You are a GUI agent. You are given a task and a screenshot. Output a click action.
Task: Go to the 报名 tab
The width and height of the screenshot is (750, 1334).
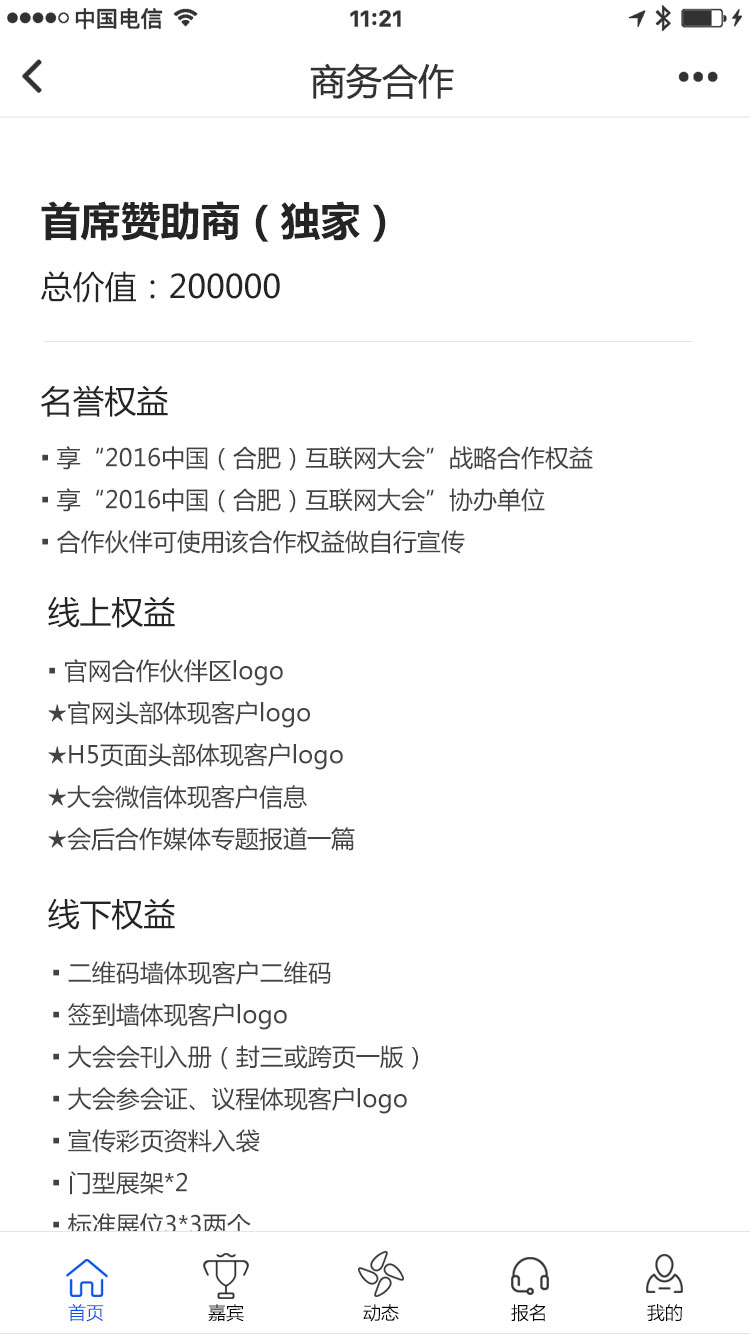click(x=529, y=1288)
